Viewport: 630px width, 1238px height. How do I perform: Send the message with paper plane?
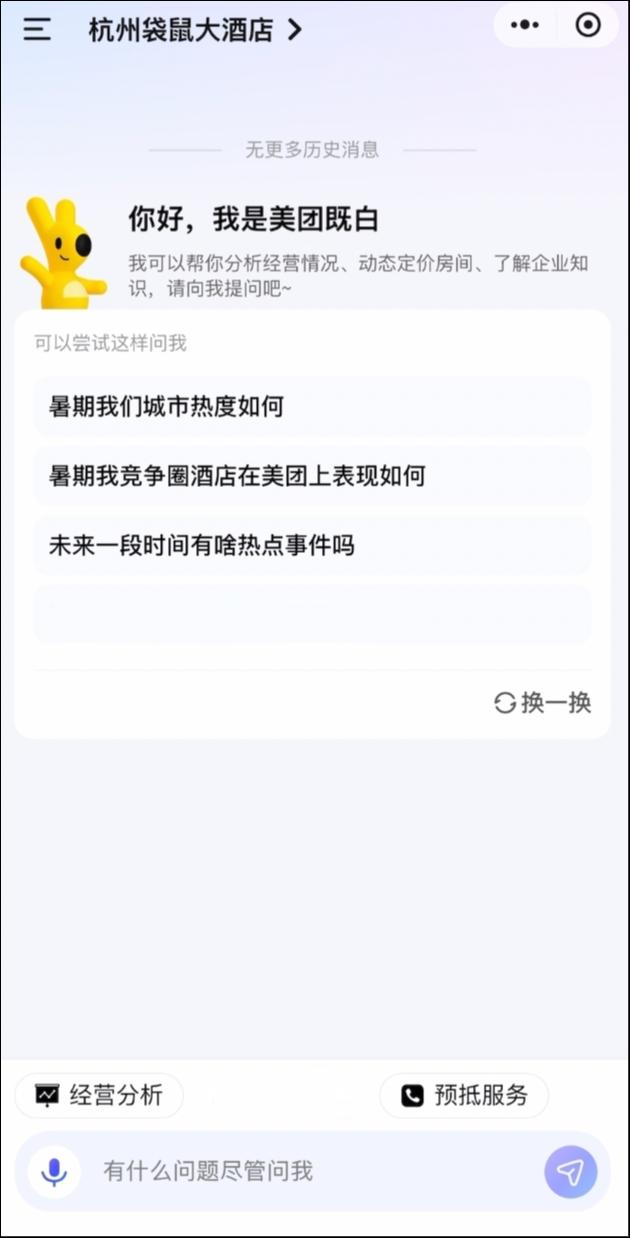coord(571,1171)
